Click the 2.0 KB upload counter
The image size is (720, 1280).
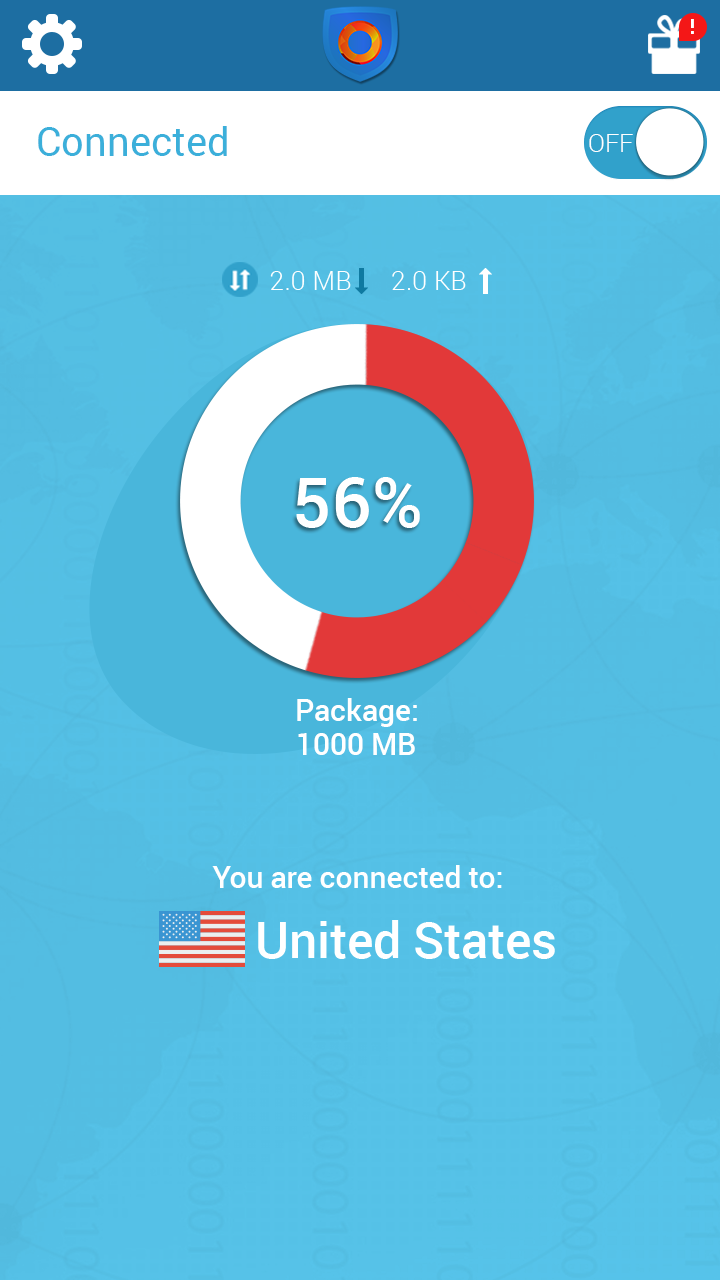pyautogui.click(x=427, y=281)
